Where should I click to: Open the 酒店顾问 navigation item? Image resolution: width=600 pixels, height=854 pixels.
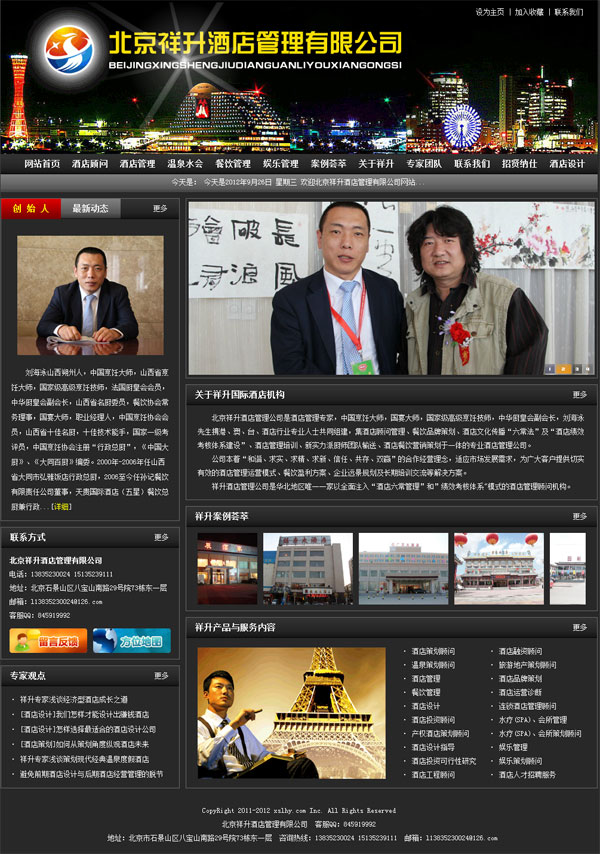[89, 163]
